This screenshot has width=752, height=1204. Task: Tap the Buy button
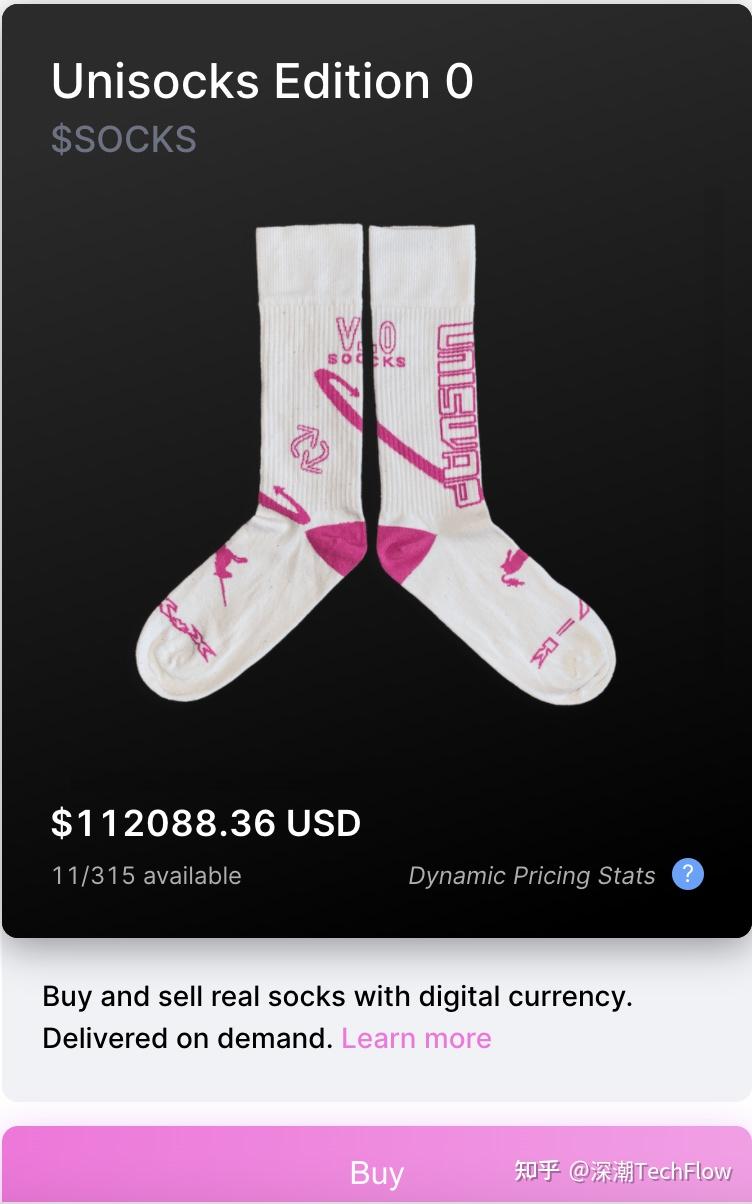click(x=376, y=1171)
